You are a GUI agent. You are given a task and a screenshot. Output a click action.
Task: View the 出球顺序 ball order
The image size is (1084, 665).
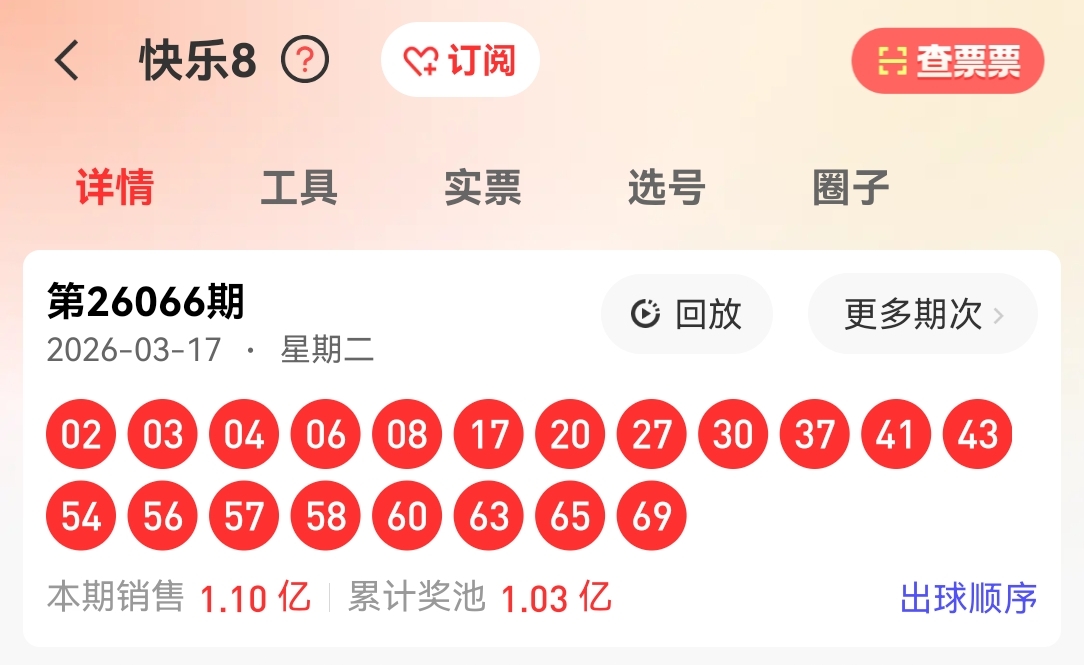[x=968, y=598]
